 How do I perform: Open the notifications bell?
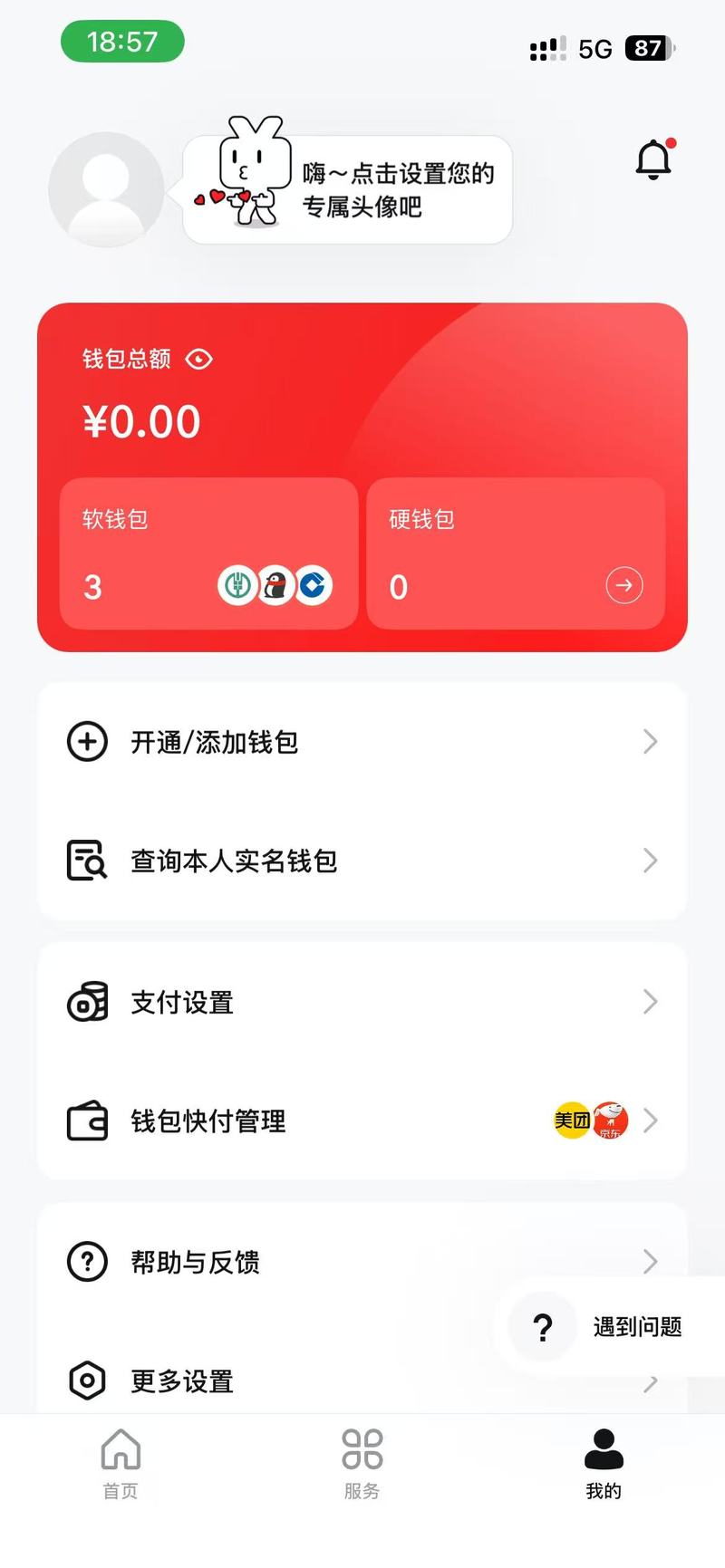(x=653, y=160)
